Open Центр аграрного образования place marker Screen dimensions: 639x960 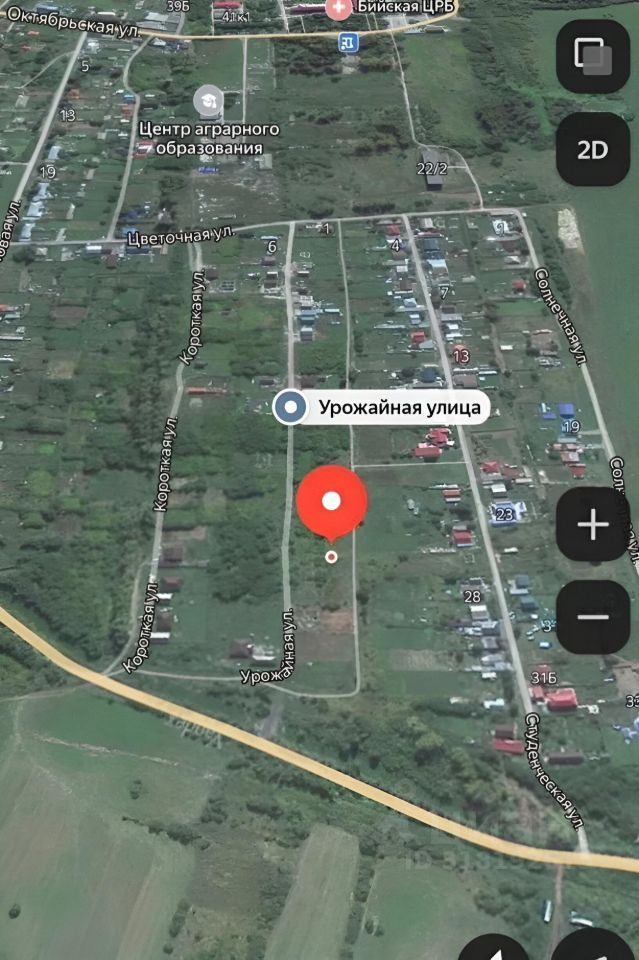click(209, 101)
